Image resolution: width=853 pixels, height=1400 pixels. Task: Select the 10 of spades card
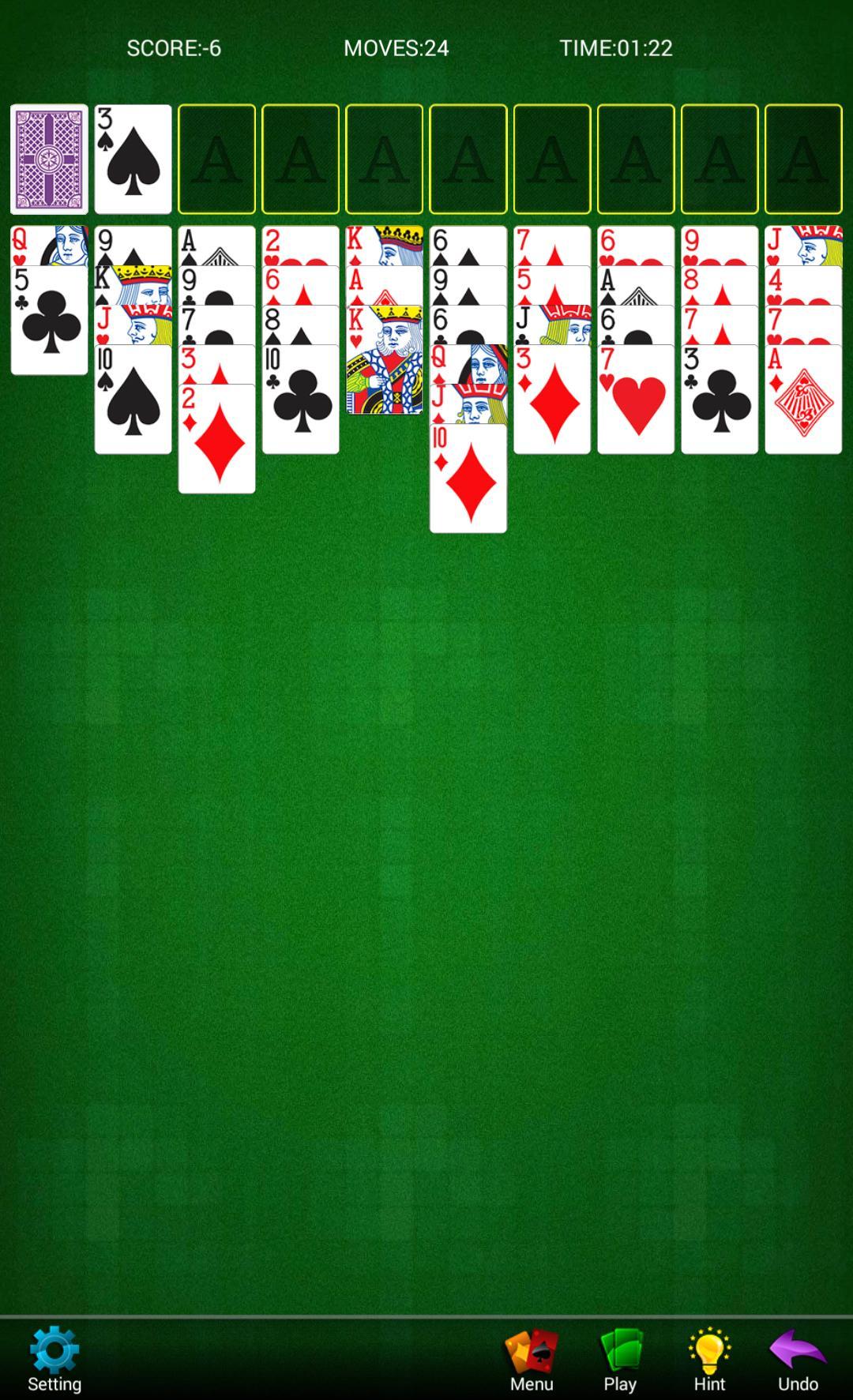133,400
